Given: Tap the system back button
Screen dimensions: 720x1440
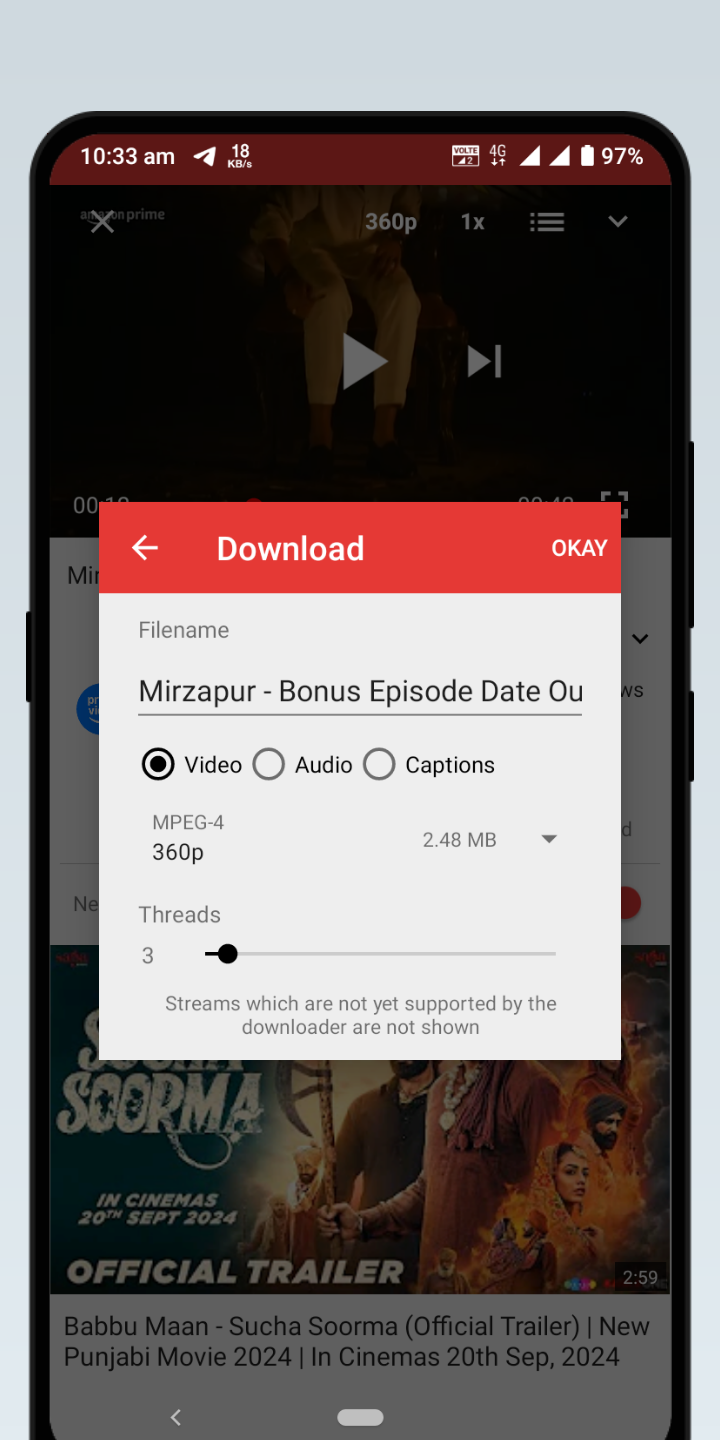Looking at the screenshot, I should 176,1417.
